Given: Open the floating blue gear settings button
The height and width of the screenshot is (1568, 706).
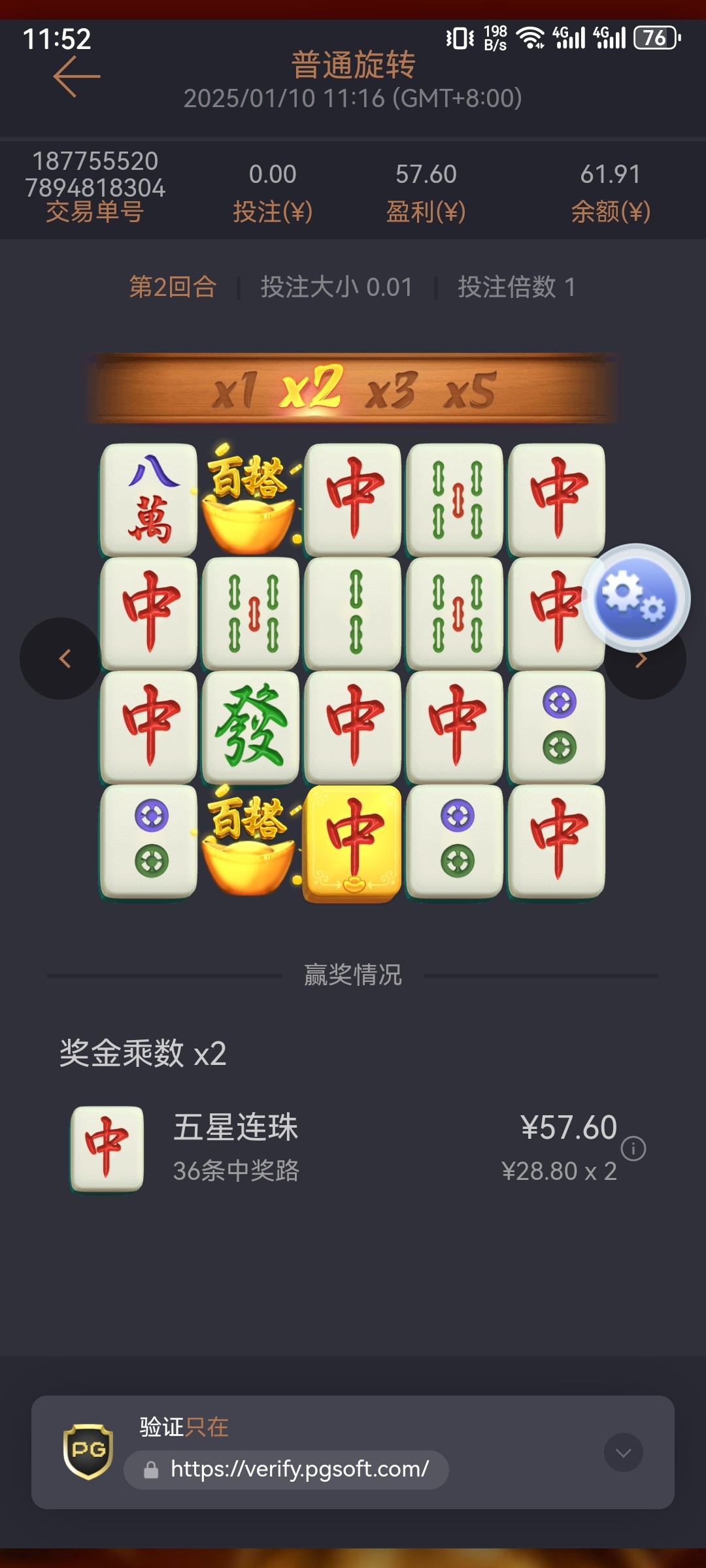Looking at the screenshot, I should click(635, 597).
